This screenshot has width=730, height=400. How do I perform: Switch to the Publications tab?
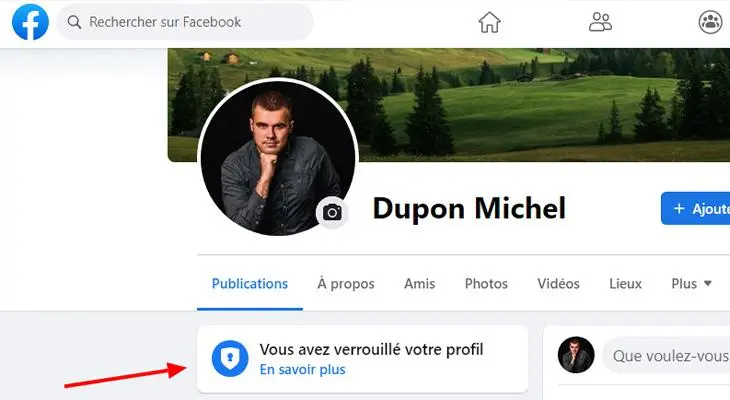pos(250,284)
